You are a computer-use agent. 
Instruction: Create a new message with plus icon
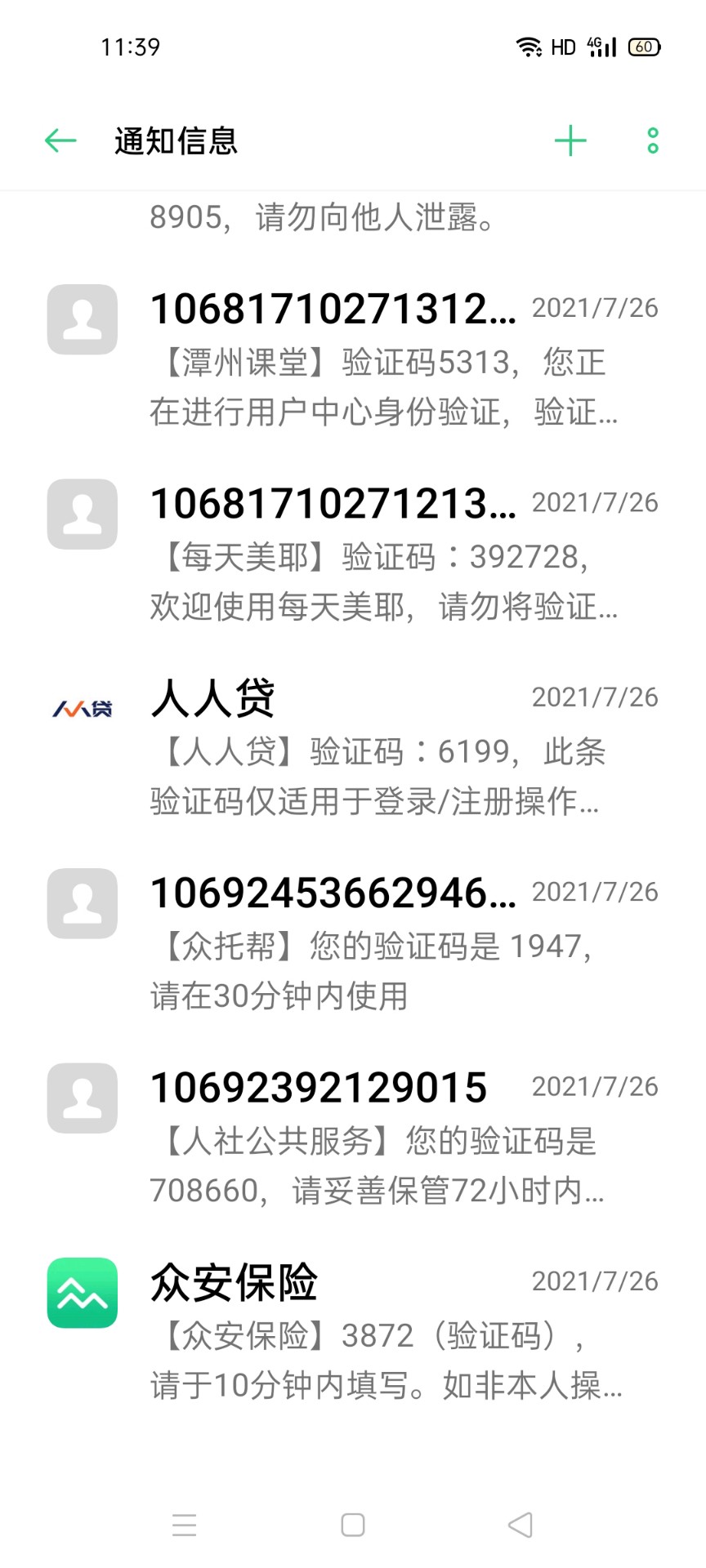click(570, 140)
